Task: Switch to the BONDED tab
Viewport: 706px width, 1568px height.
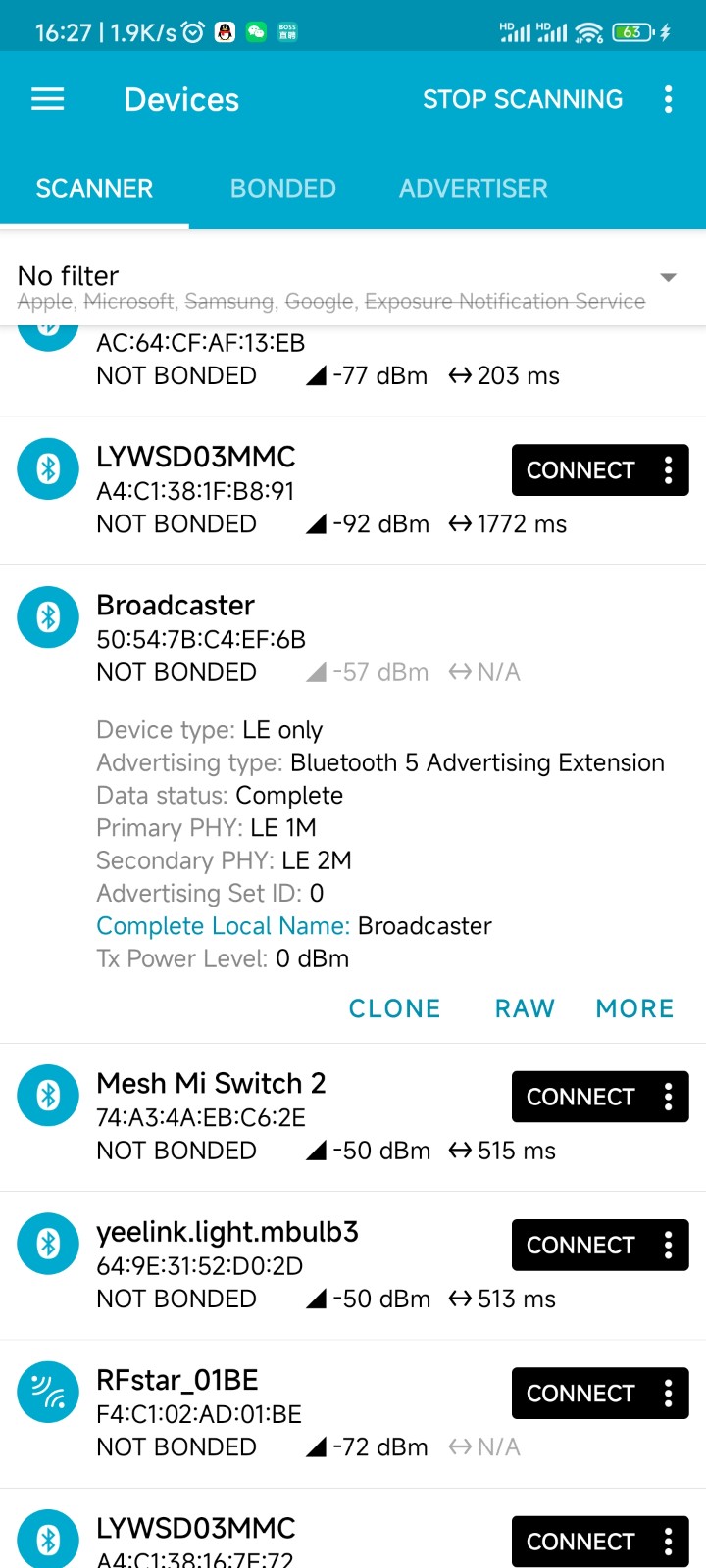Action: (x=282, y=188)
